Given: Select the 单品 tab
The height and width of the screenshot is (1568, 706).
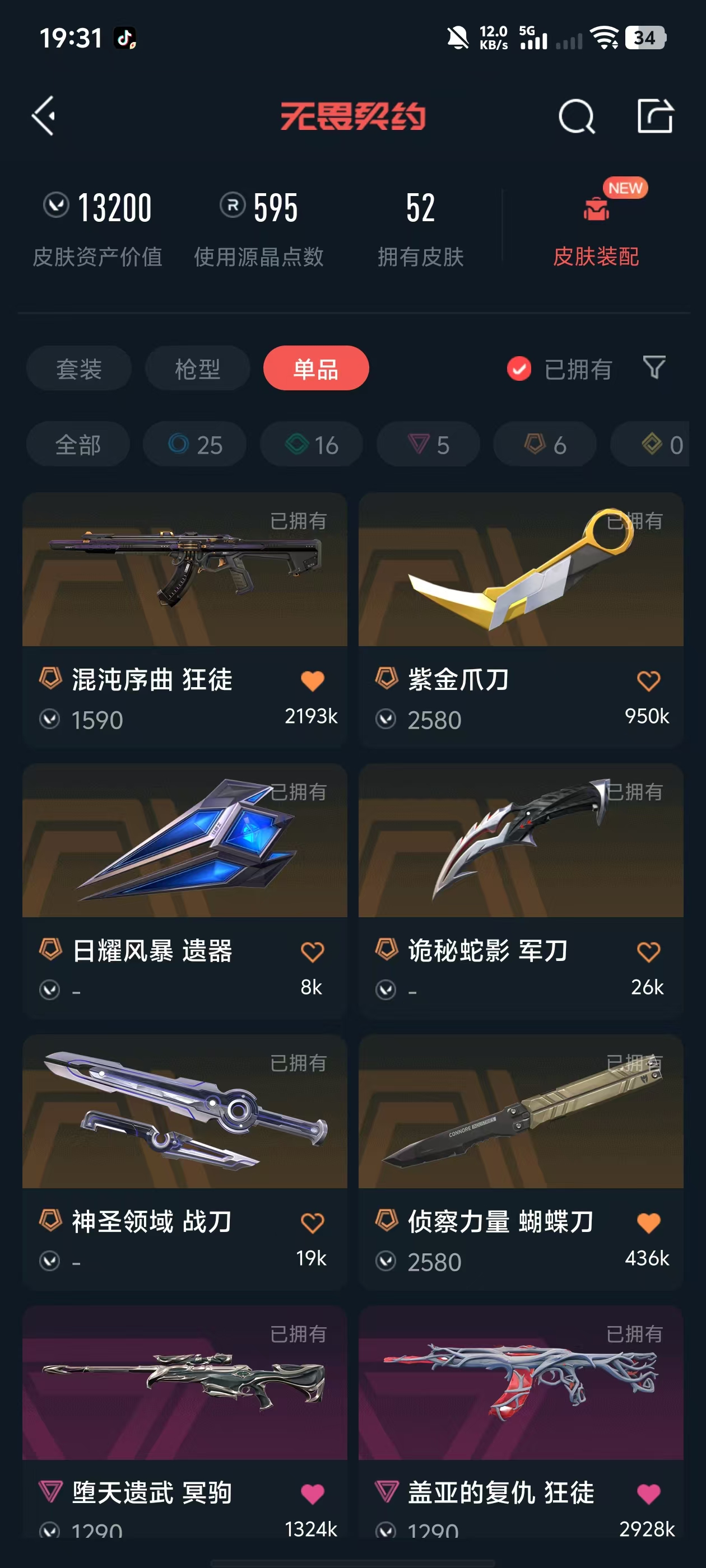Looking at the screenshot, I should tap(315, 369).
